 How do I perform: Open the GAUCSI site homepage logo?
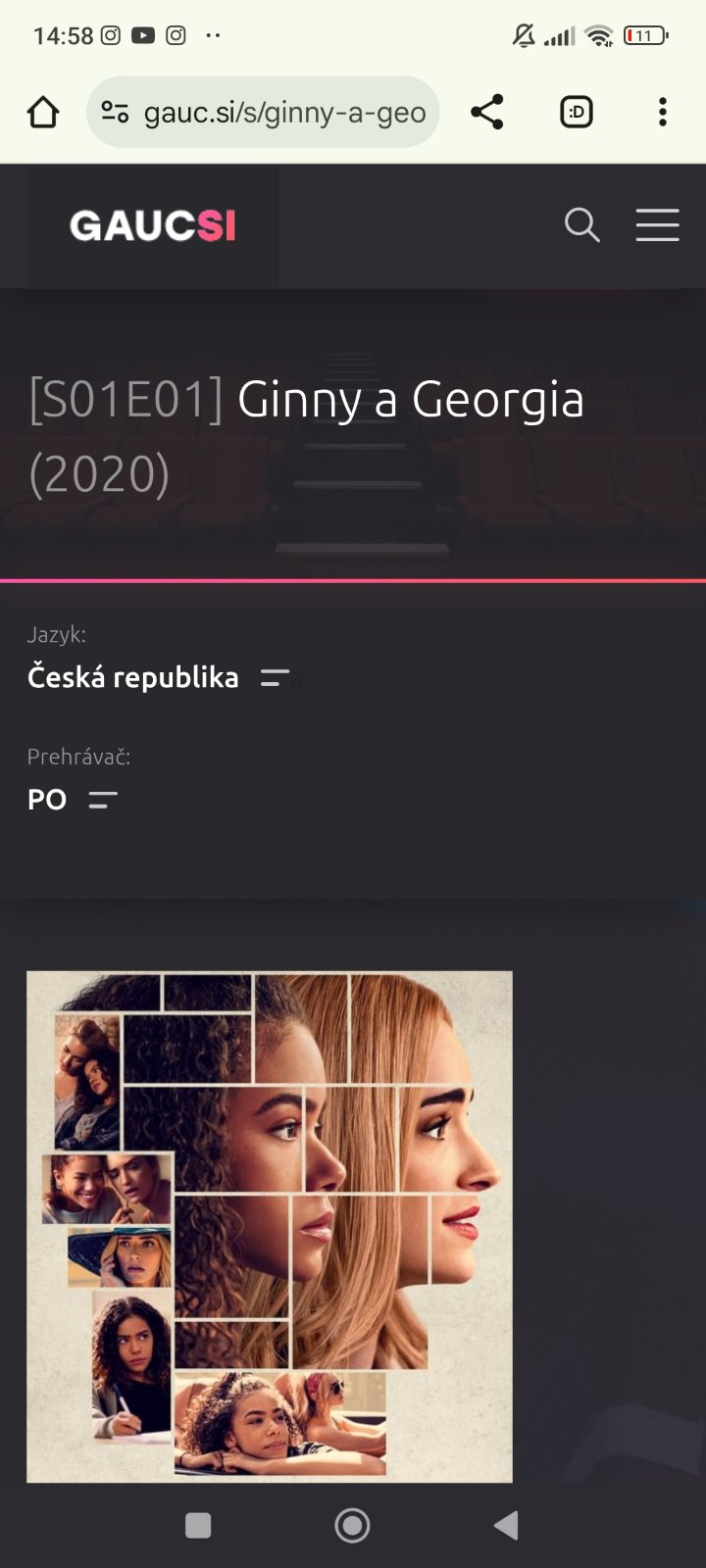click(x=153, y=226)
